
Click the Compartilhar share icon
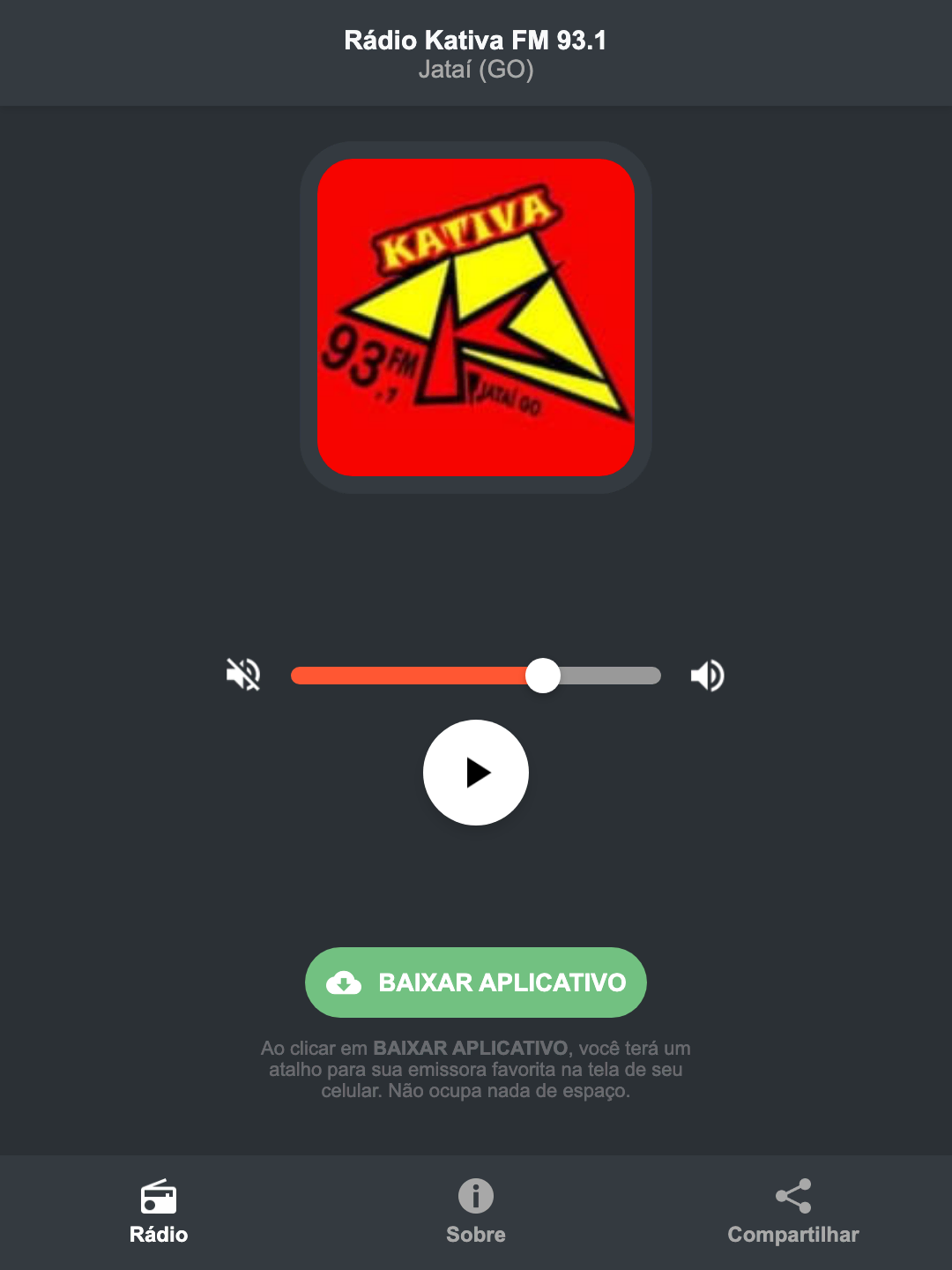pyautogui.click(x=792, y=1195)
